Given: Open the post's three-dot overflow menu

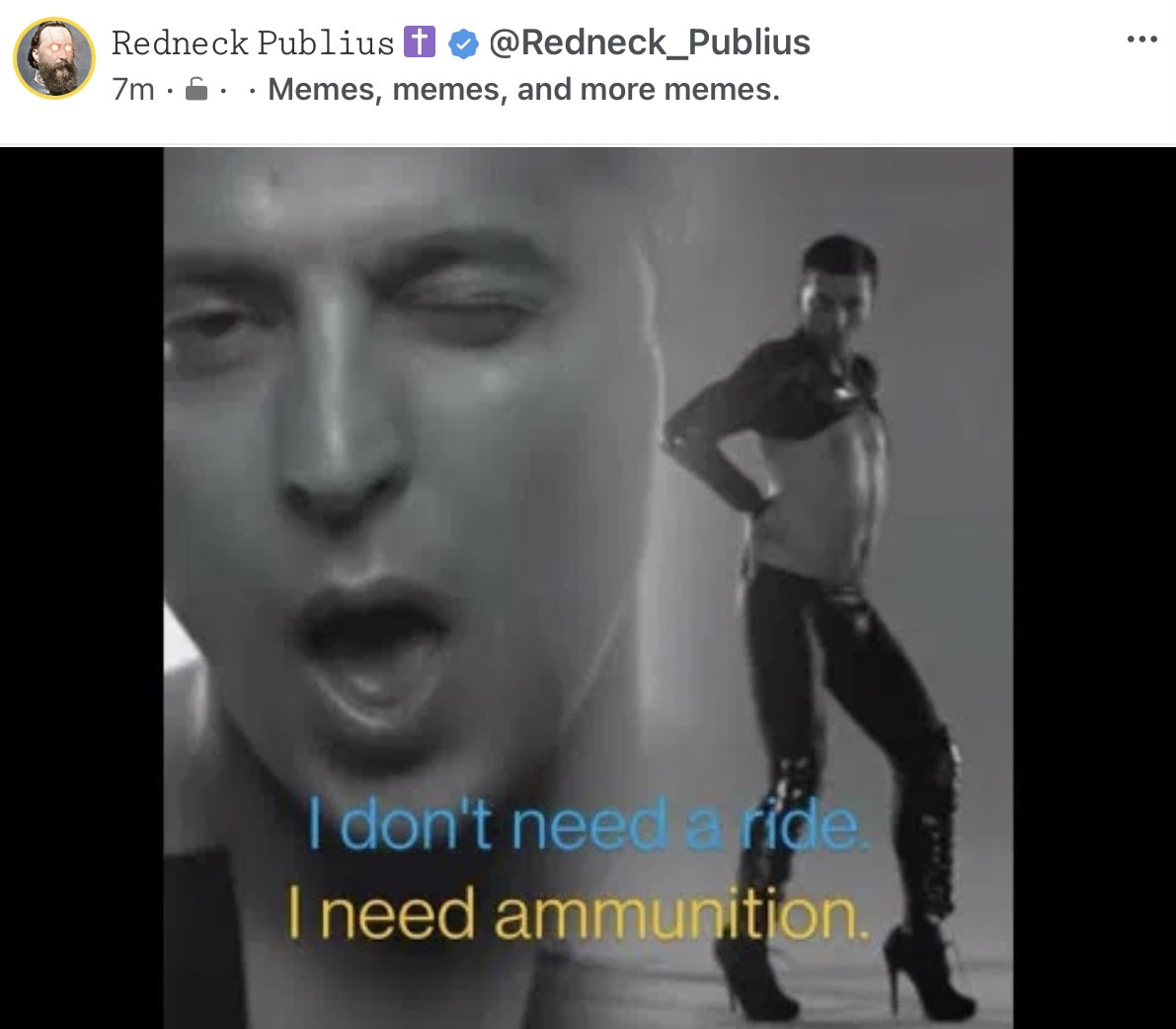Looking at the screenshot, I should tap(1140, 40).
